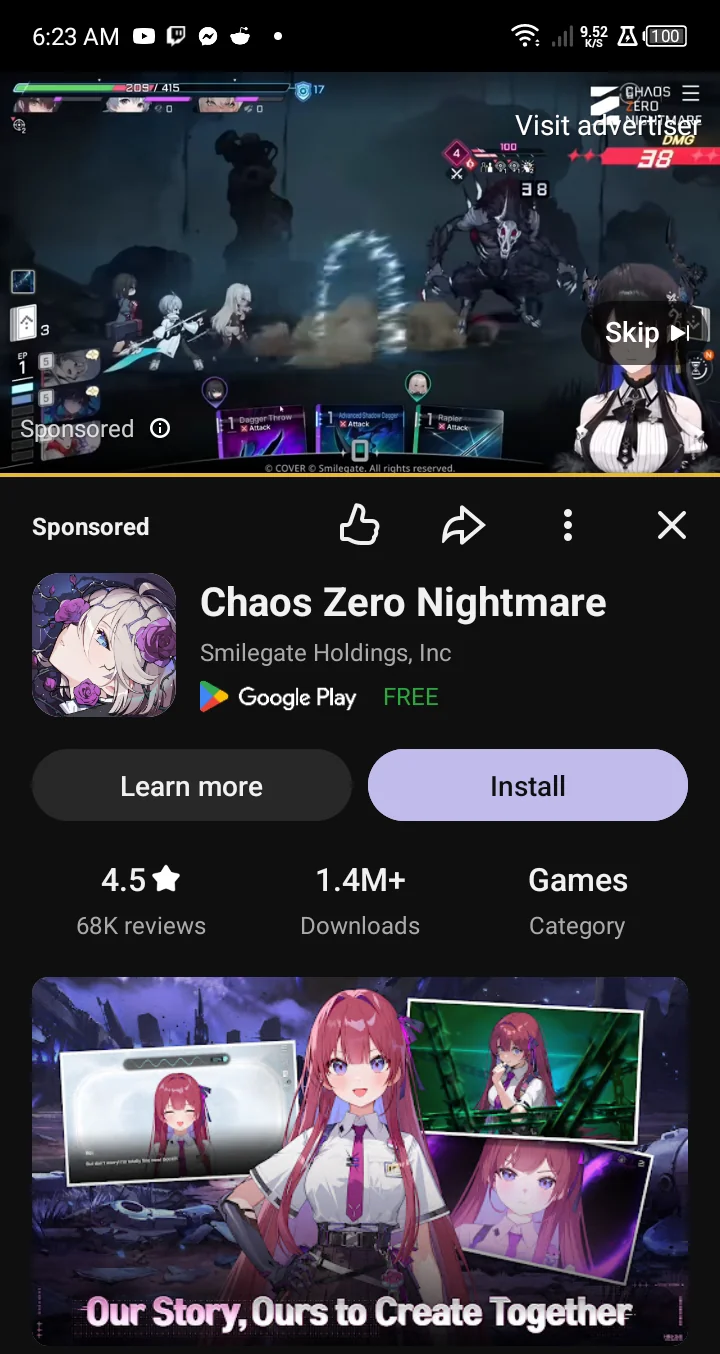720x1354 pixels.
Task: Like this sponsored ad
Action: coord(359,525)
